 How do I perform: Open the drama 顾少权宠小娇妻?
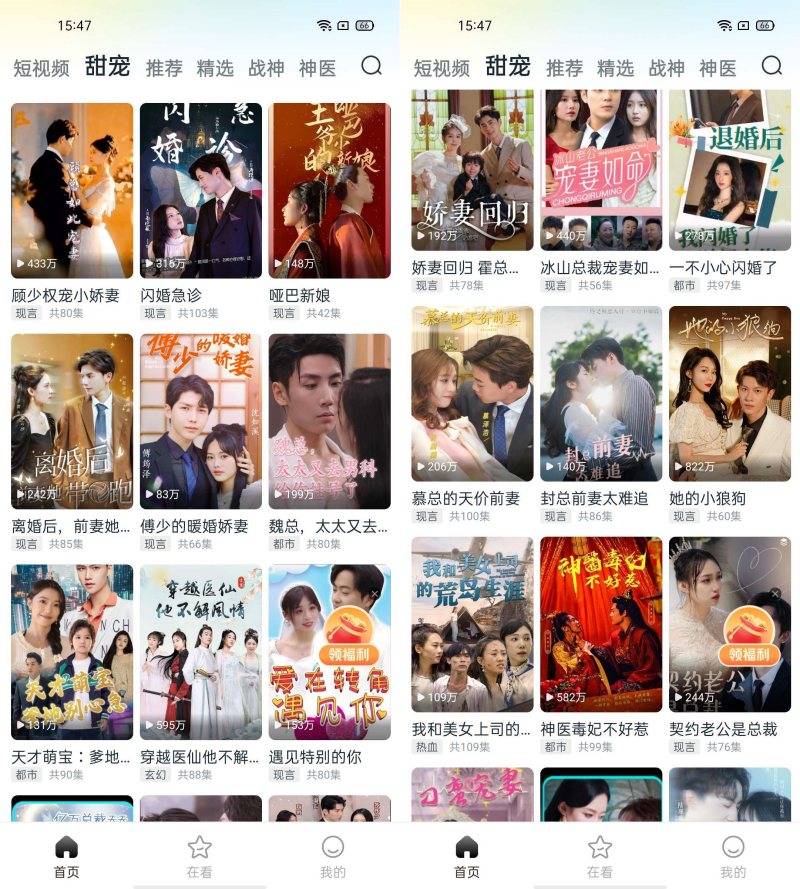(x=71, y=190)
